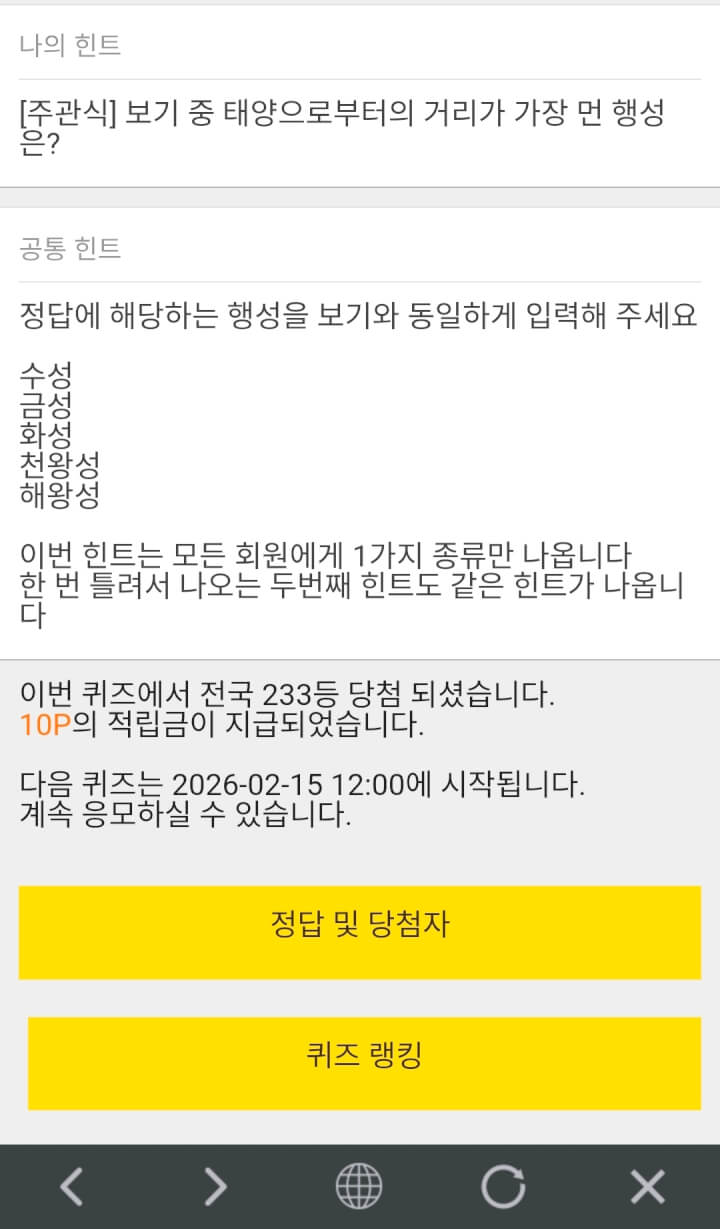Reload the current quiz page
Screen dimensions: 720x1229
pos(502,1187)
